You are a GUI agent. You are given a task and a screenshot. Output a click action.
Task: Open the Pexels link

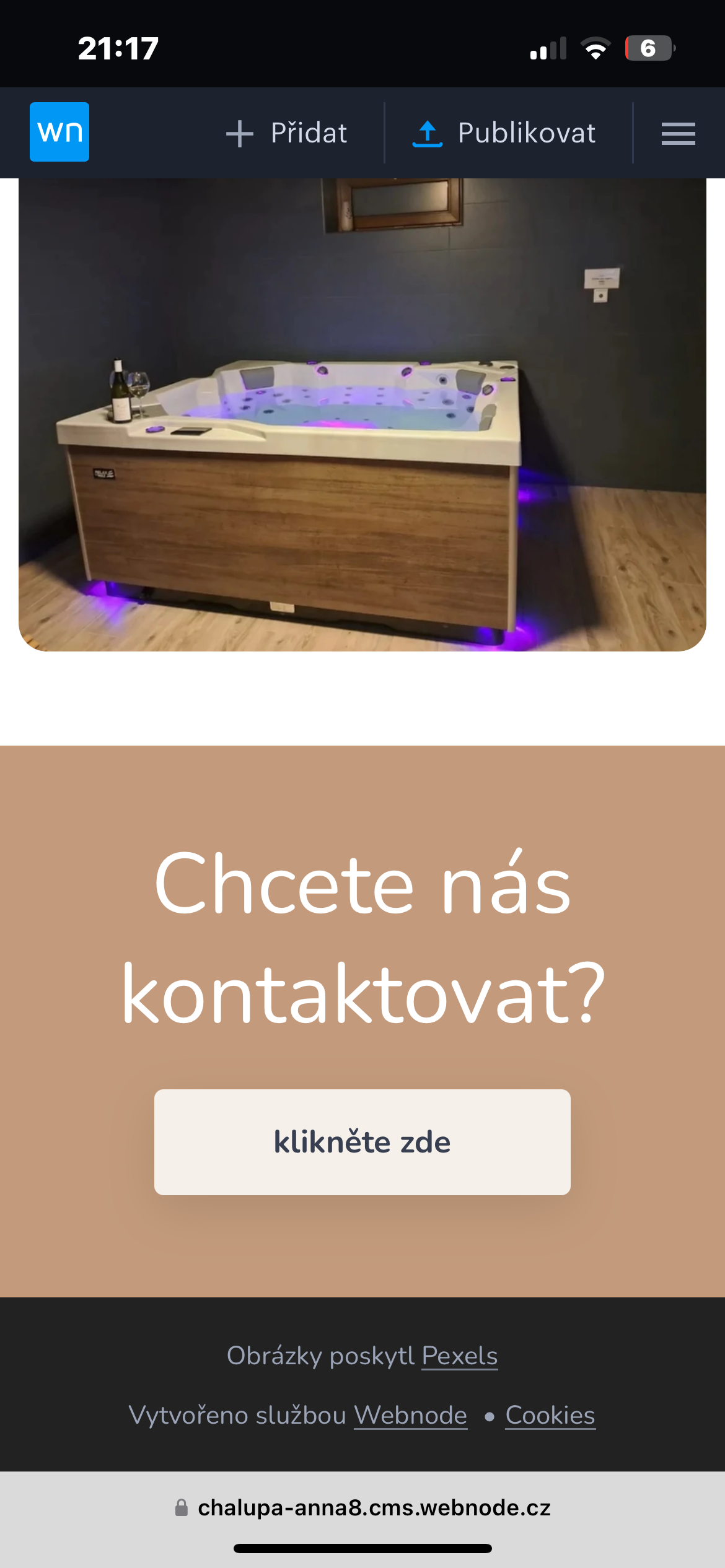(460, 1356)
